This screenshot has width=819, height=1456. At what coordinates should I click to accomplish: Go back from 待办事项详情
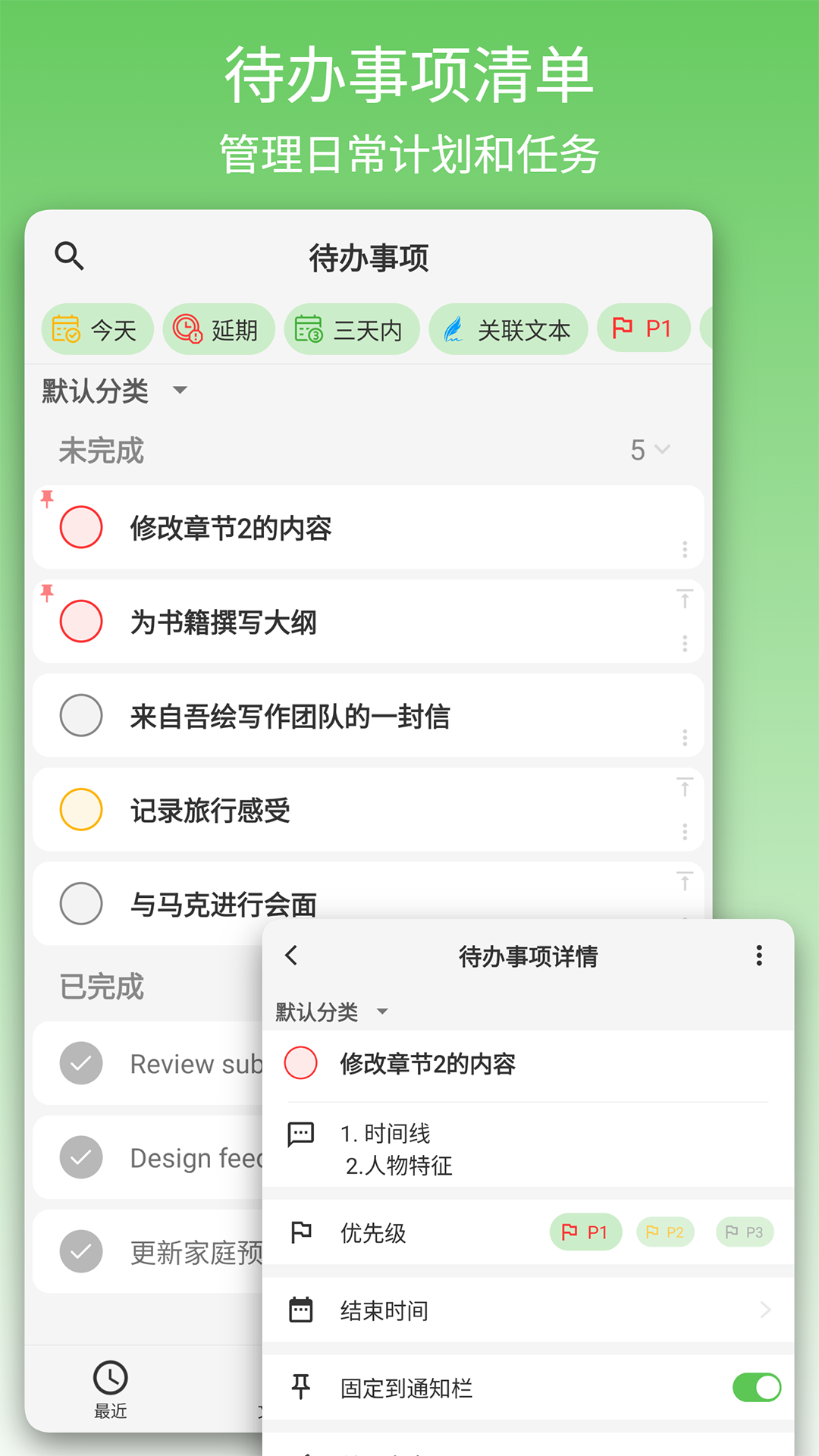tap(292, 955)
